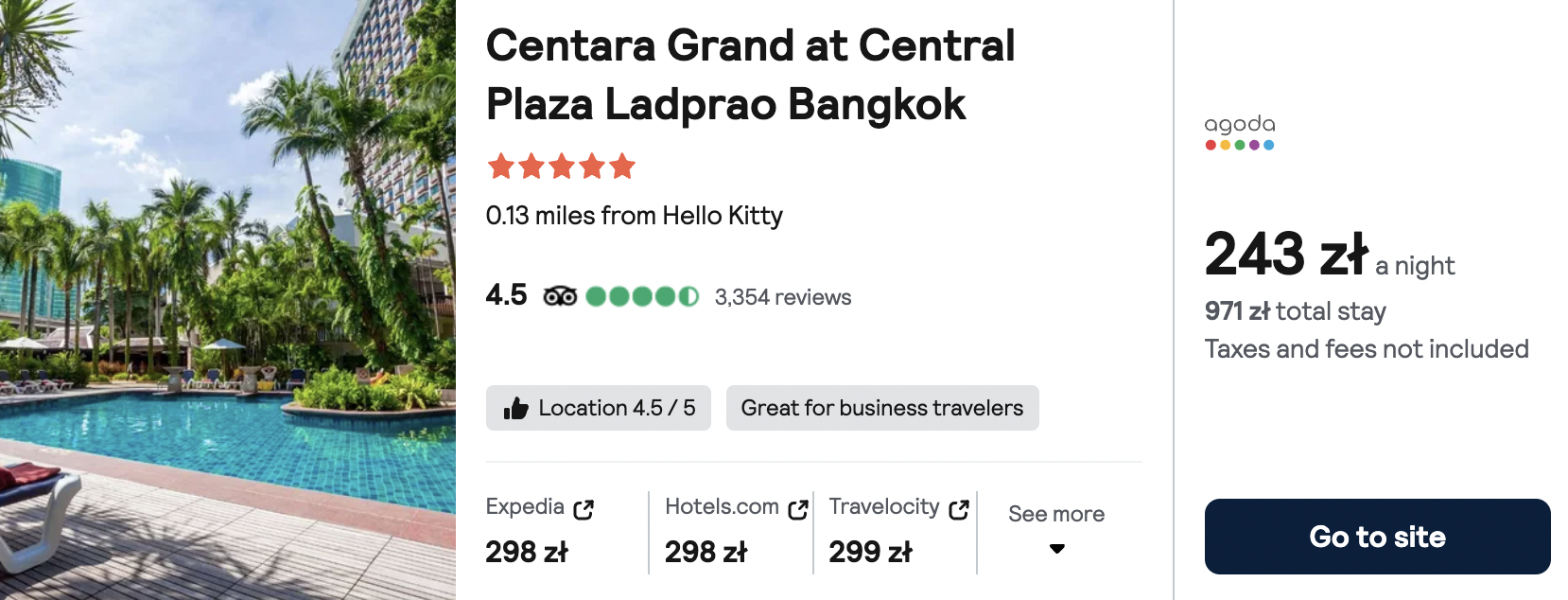
Task: Expand See more price options
Action: point(1056,528)
